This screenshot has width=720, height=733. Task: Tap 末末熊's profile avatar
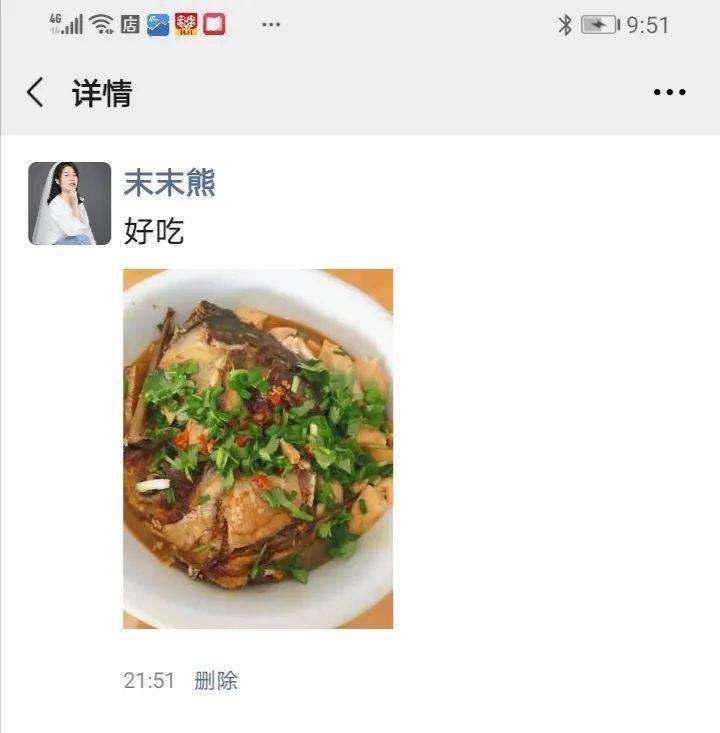69,200
